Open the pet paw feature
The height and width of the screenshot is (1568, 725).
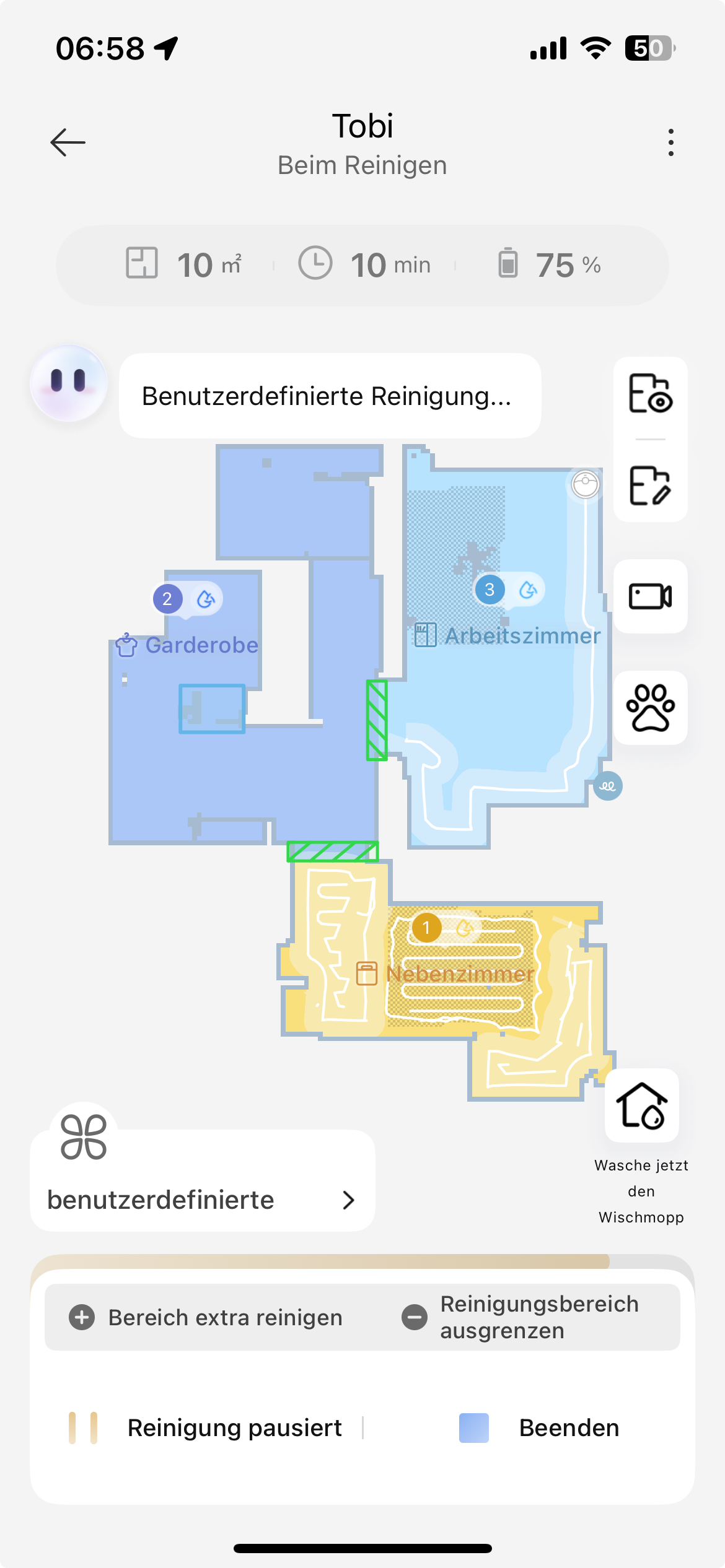[x=650, y=707]
